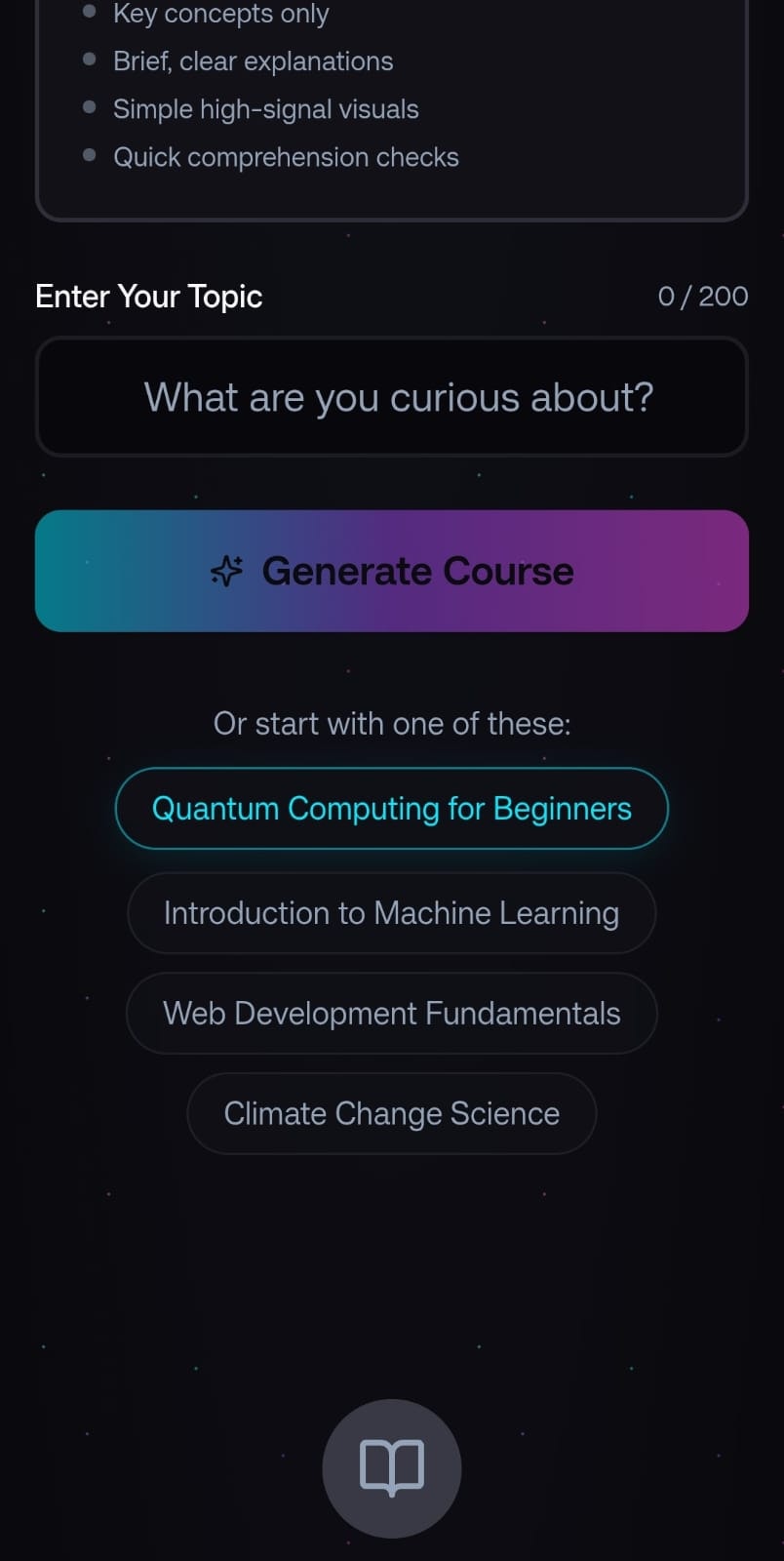The width and height of the screenshot is (784, 1561).
Task: Collapse the Key concepts section
Action: click(219, 13)
